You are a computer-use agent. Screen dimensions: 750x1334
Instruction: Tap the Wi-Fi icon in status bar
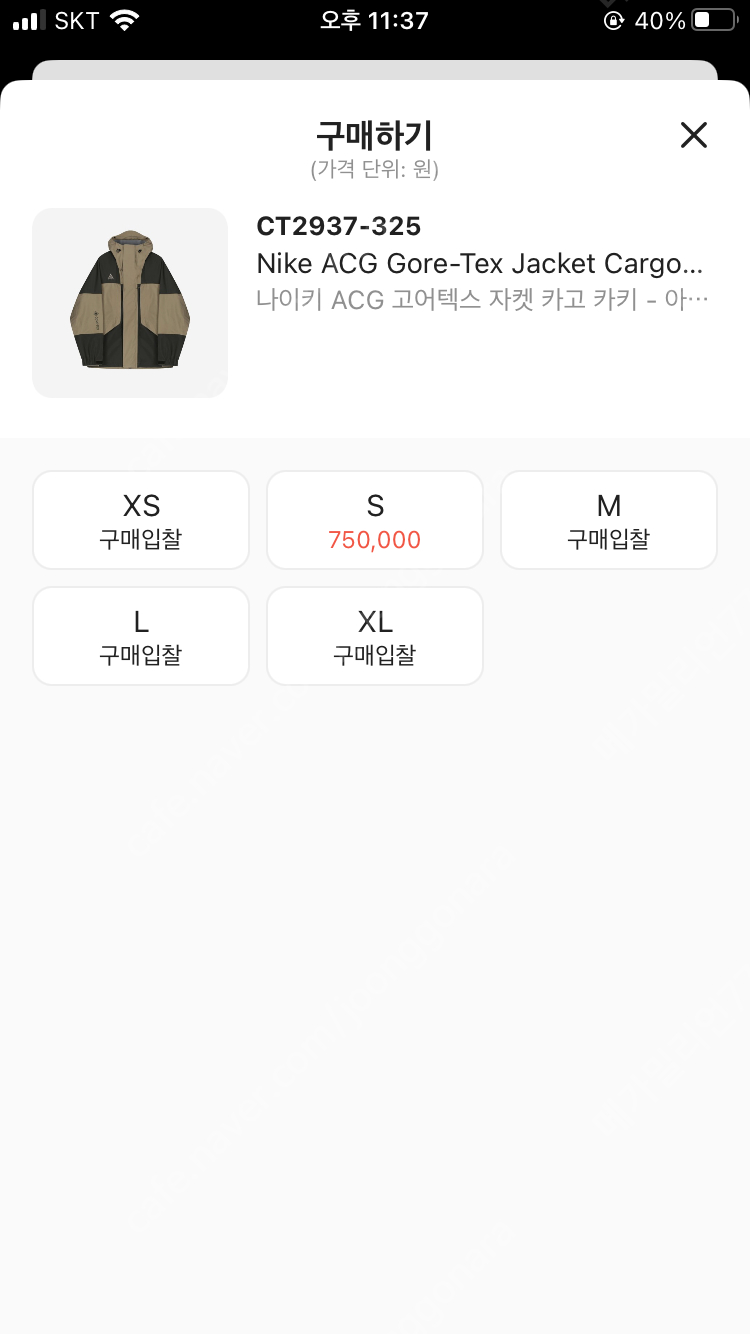[x=124, y=18]
